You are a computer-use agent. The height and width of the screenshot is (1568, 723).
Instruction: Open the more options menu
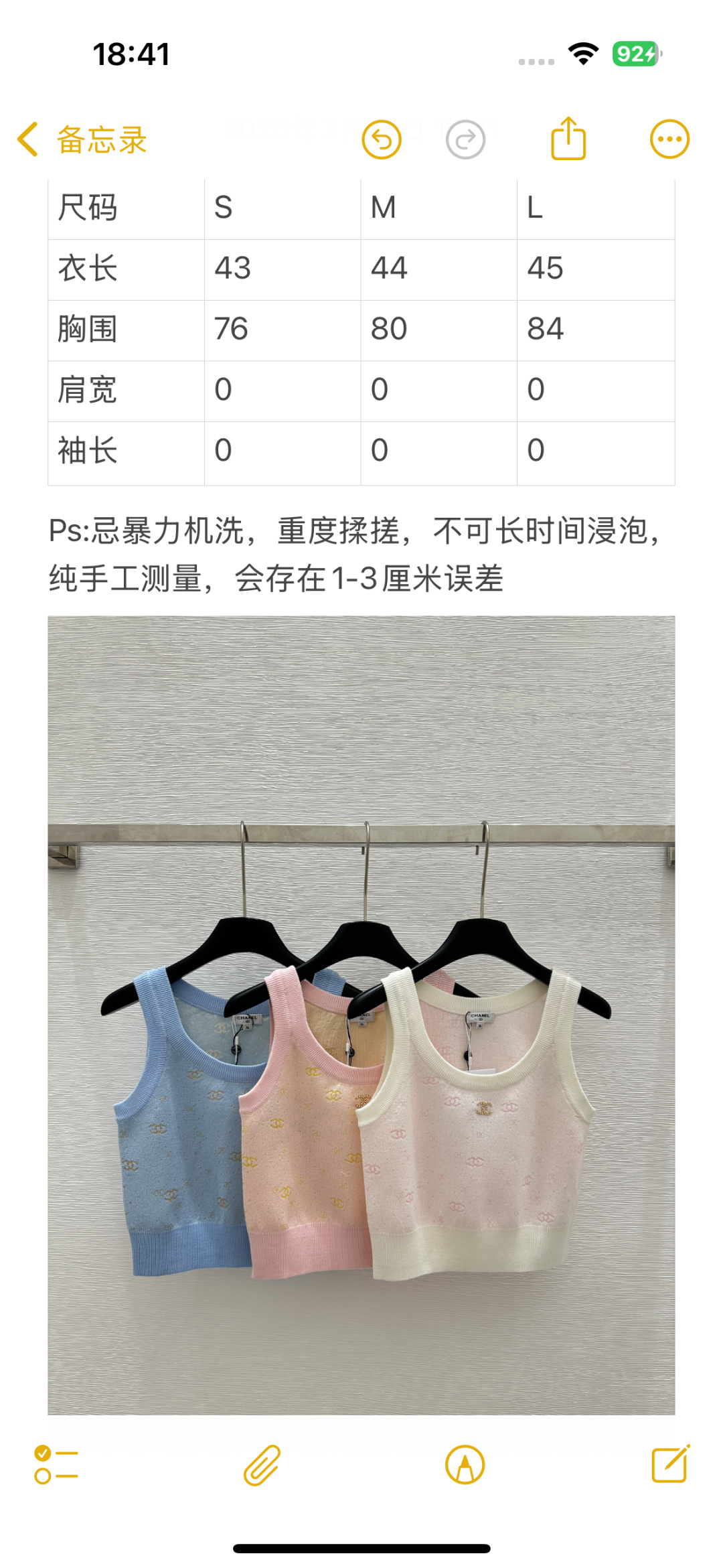(x=669, y=139)
